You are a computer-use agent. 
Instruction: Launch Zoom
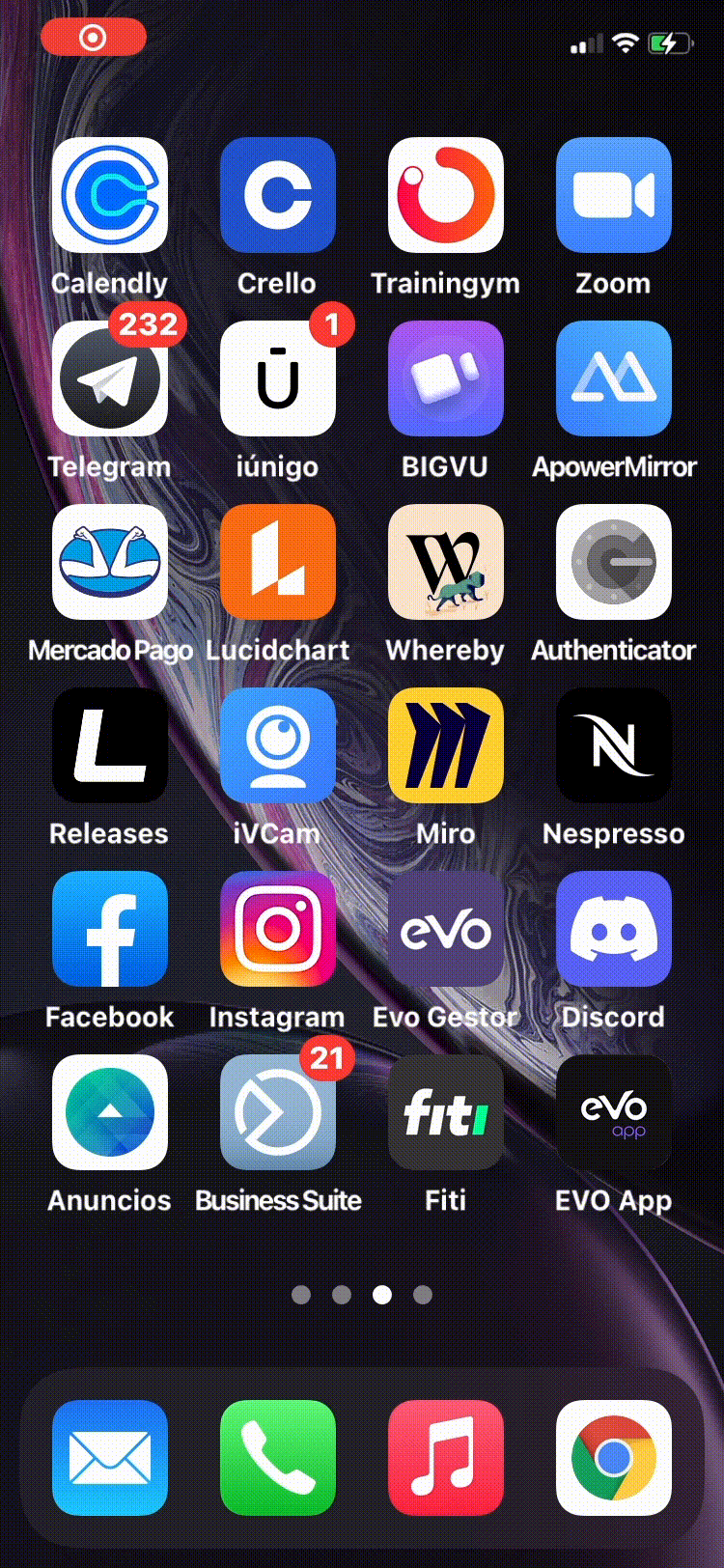coord(613,195)
